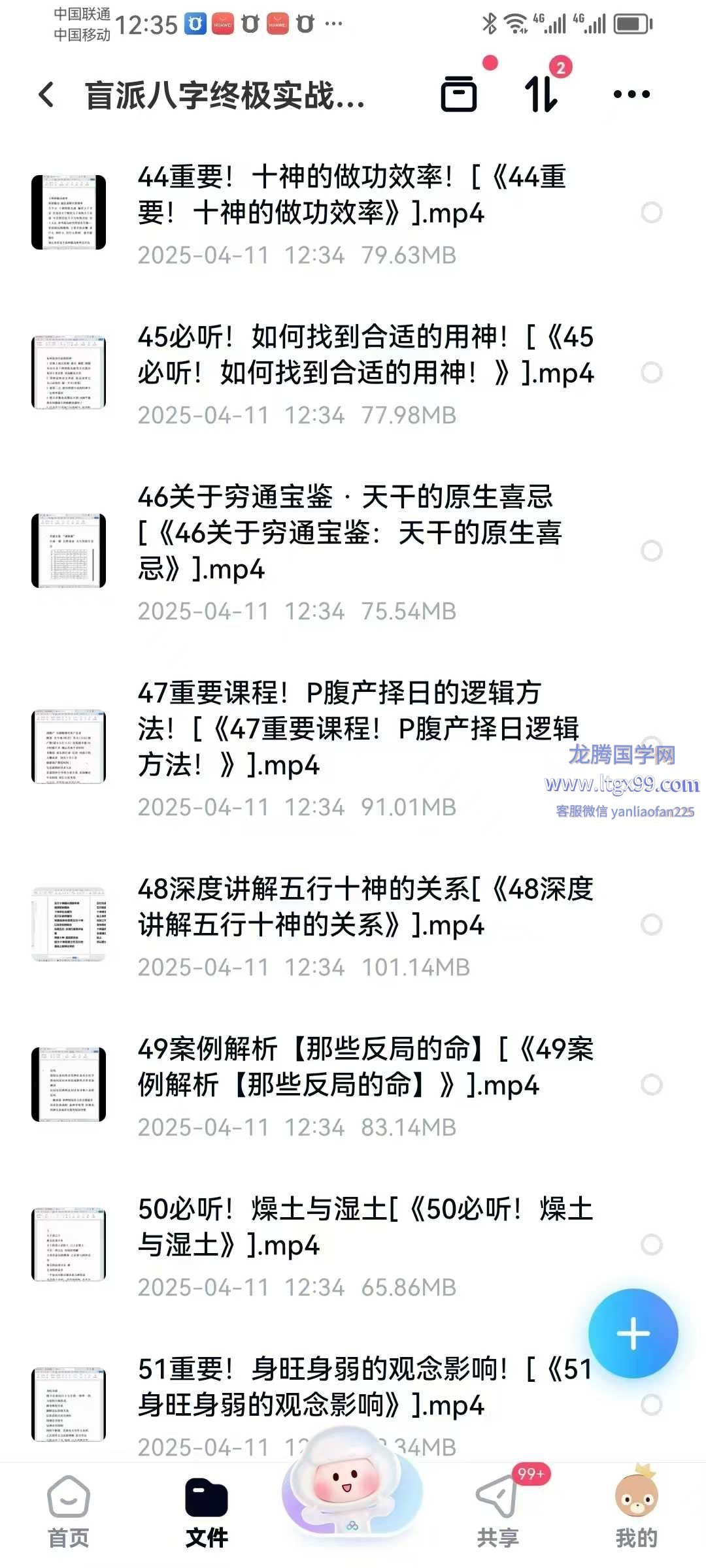This screenshot has width=706, height=1568.
Task: Select the 44重要 file's circle checkbox
Action: tap(651, 213)
